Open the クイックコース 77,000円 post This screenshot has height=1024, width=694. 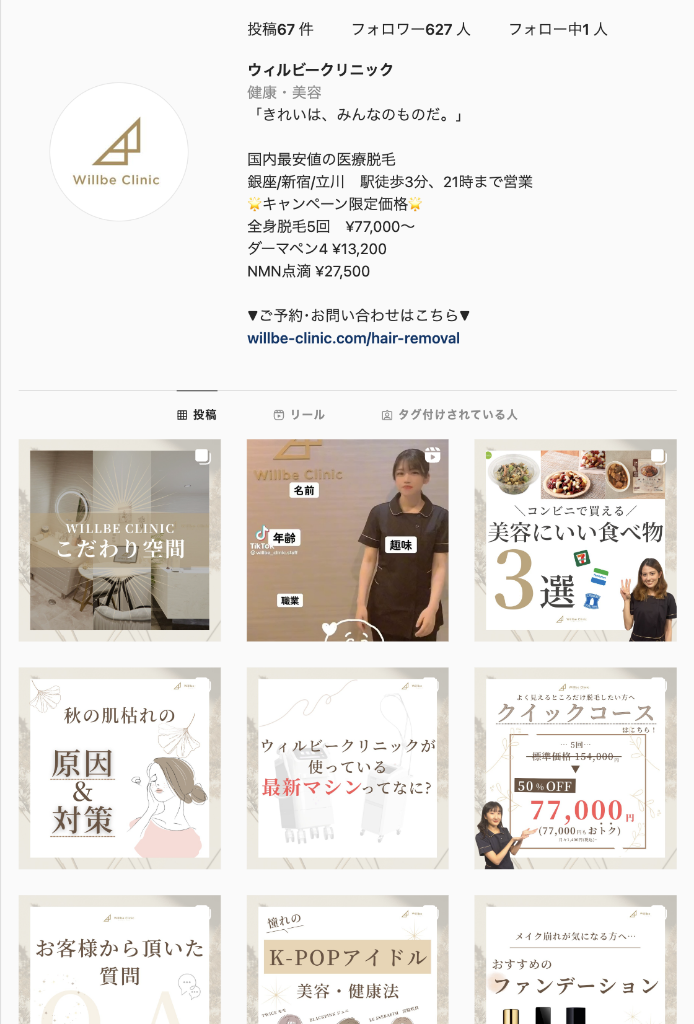pyautogui.click(x=575, y=768)
